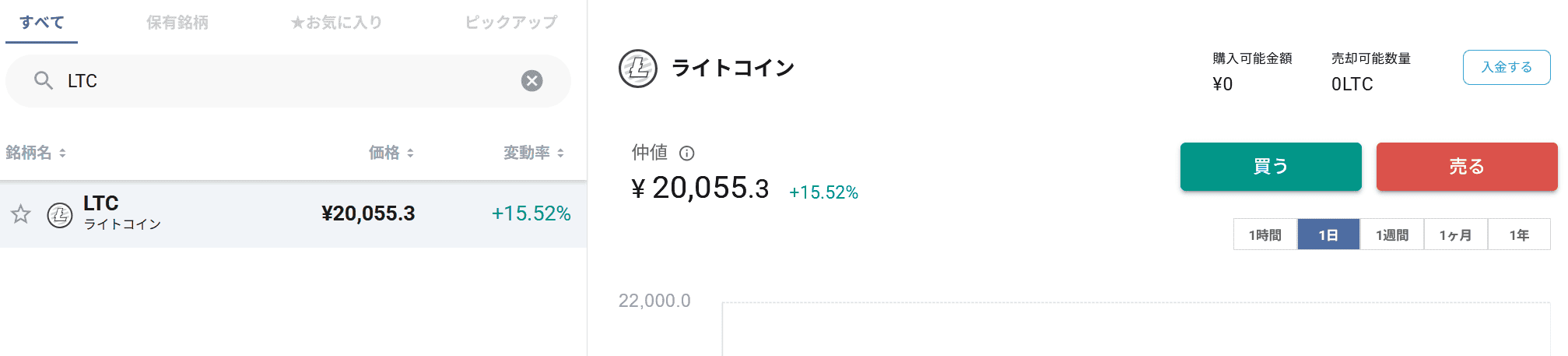Show info about 仲値
1568x356 pixels.
click(686, 153)
